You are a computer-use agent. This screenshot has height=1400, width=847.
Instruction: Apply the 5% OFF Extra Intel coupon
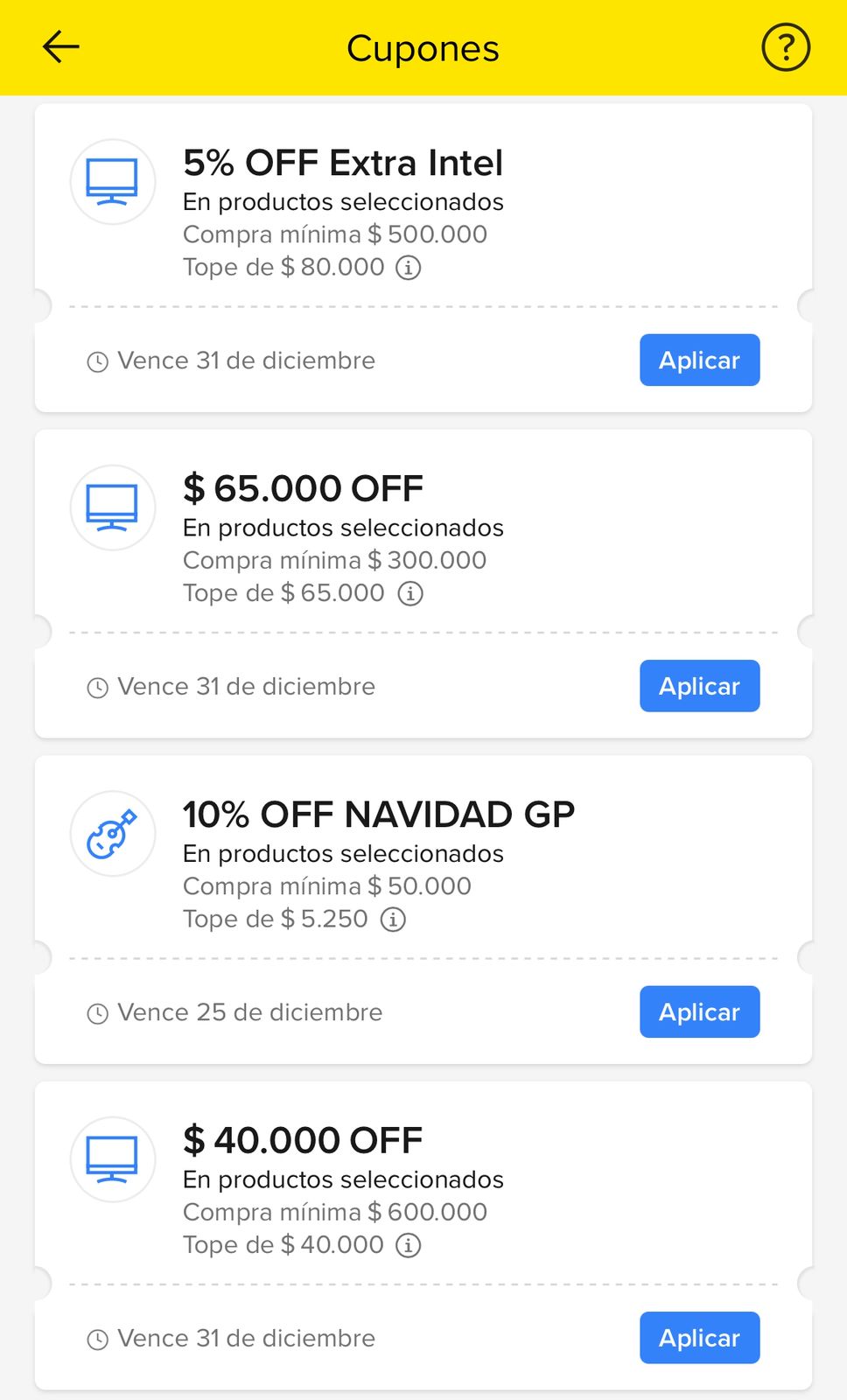pyautogui.click(x=699, y=360)
